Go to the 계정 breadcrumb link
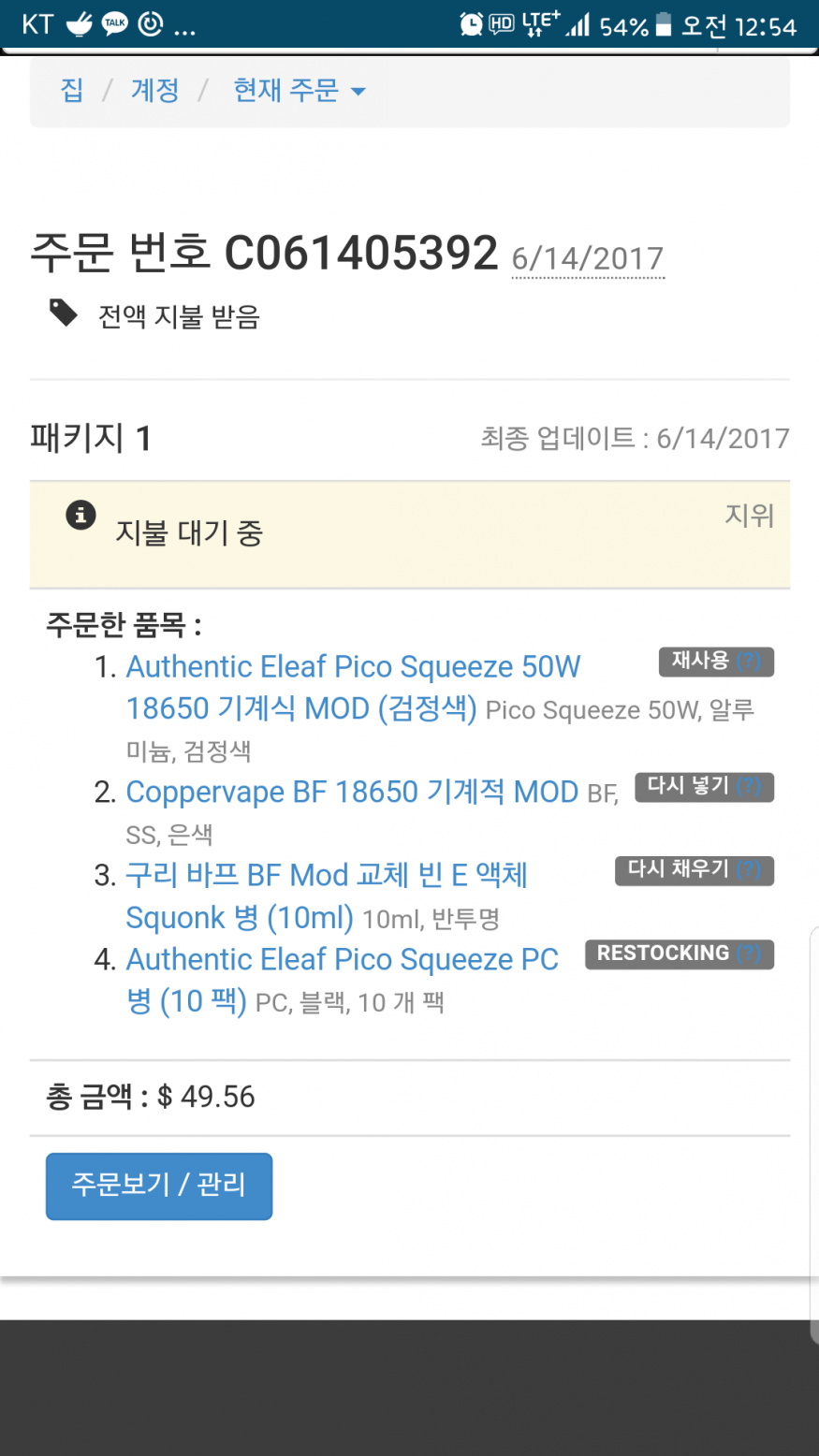Viewport: 819px width, 1456px height. click(x=155, y=91)
